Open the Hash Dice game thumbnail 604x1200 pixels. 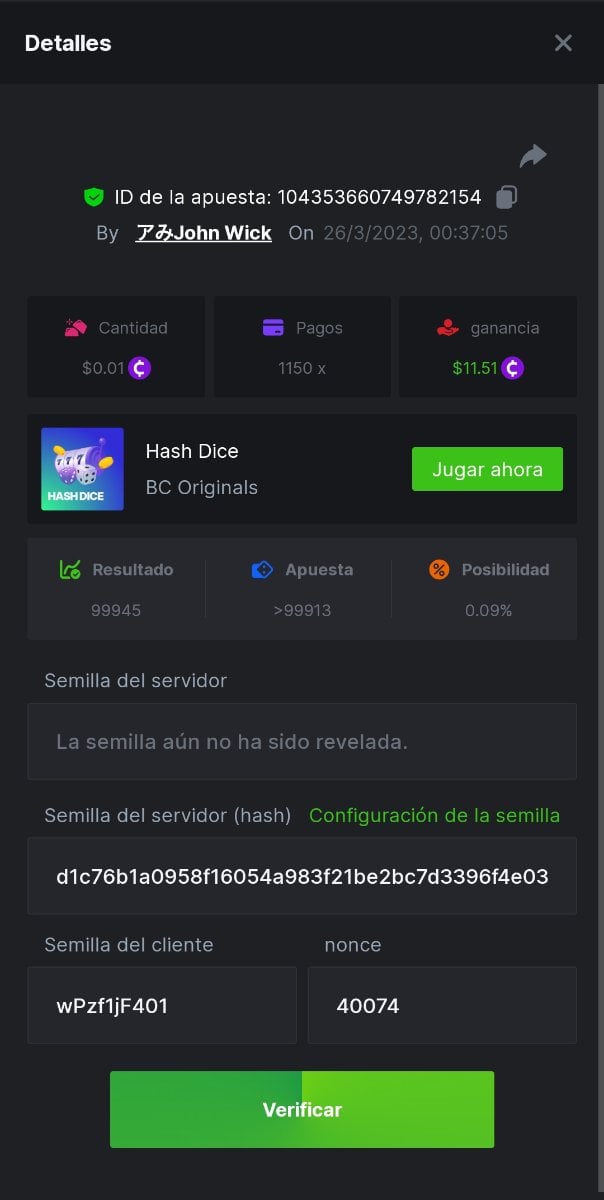[82, 469]
